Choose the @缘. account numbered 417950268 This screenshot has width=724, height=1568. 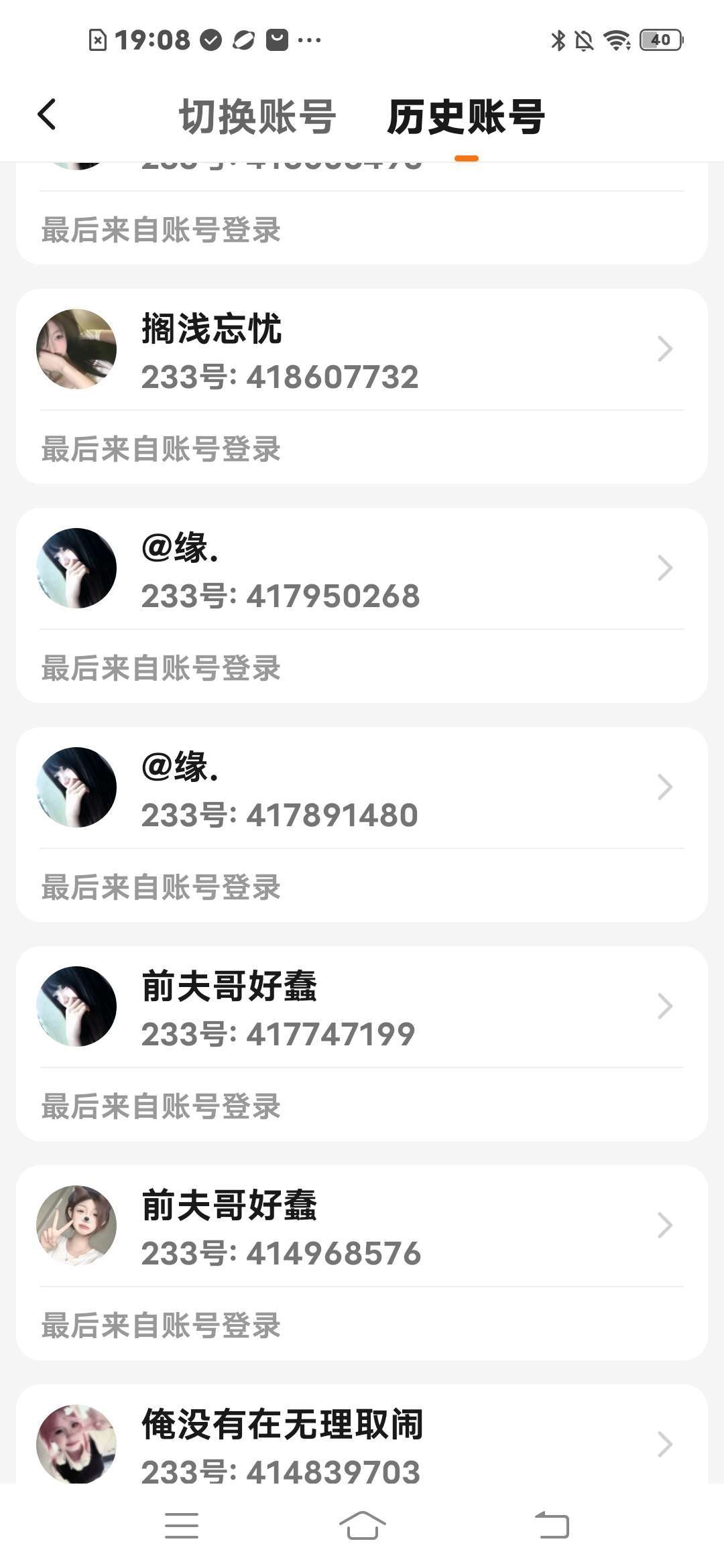click(x=362, y=570)
